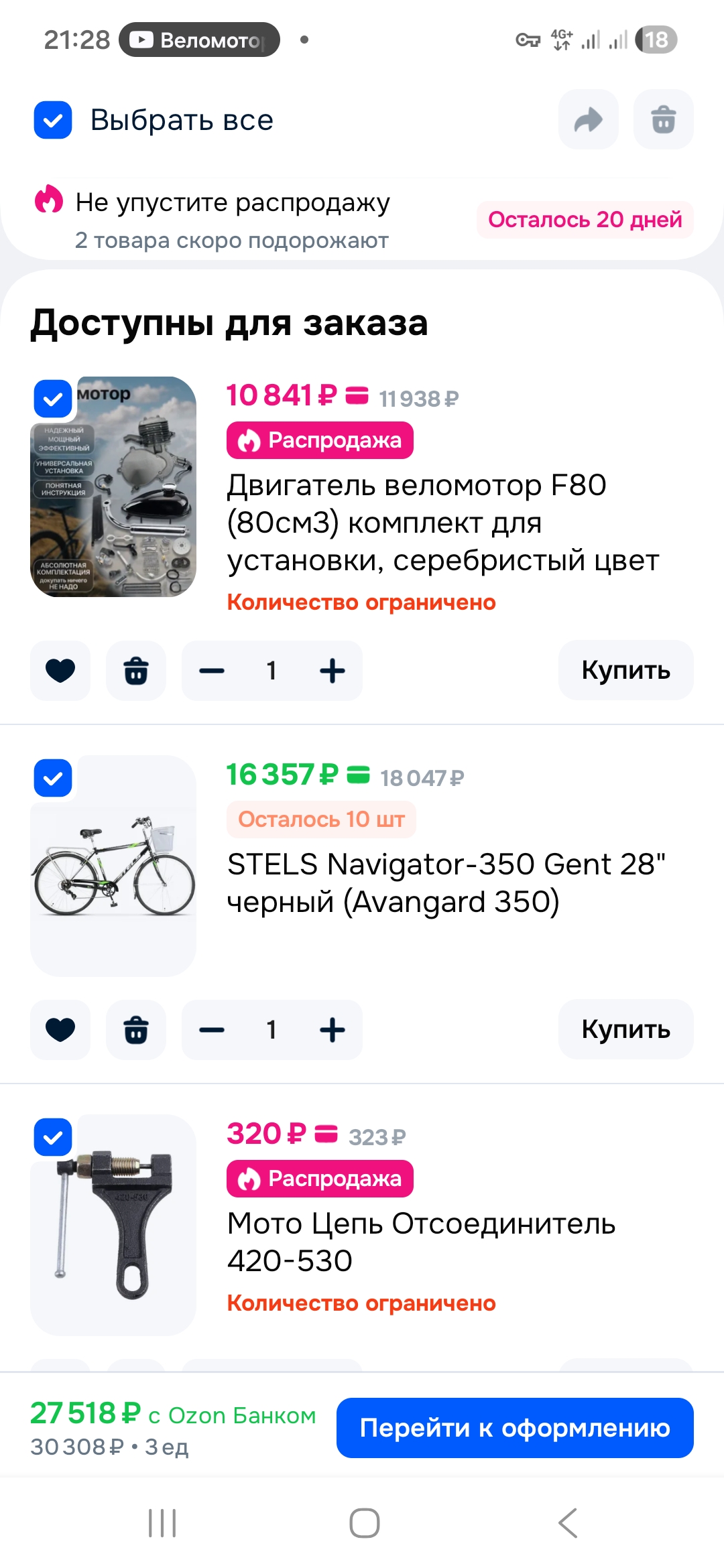Screen dimensions: 724x1568
Task: Reduce STELS Navigator-350 quantity by one
Action: 212,1030
